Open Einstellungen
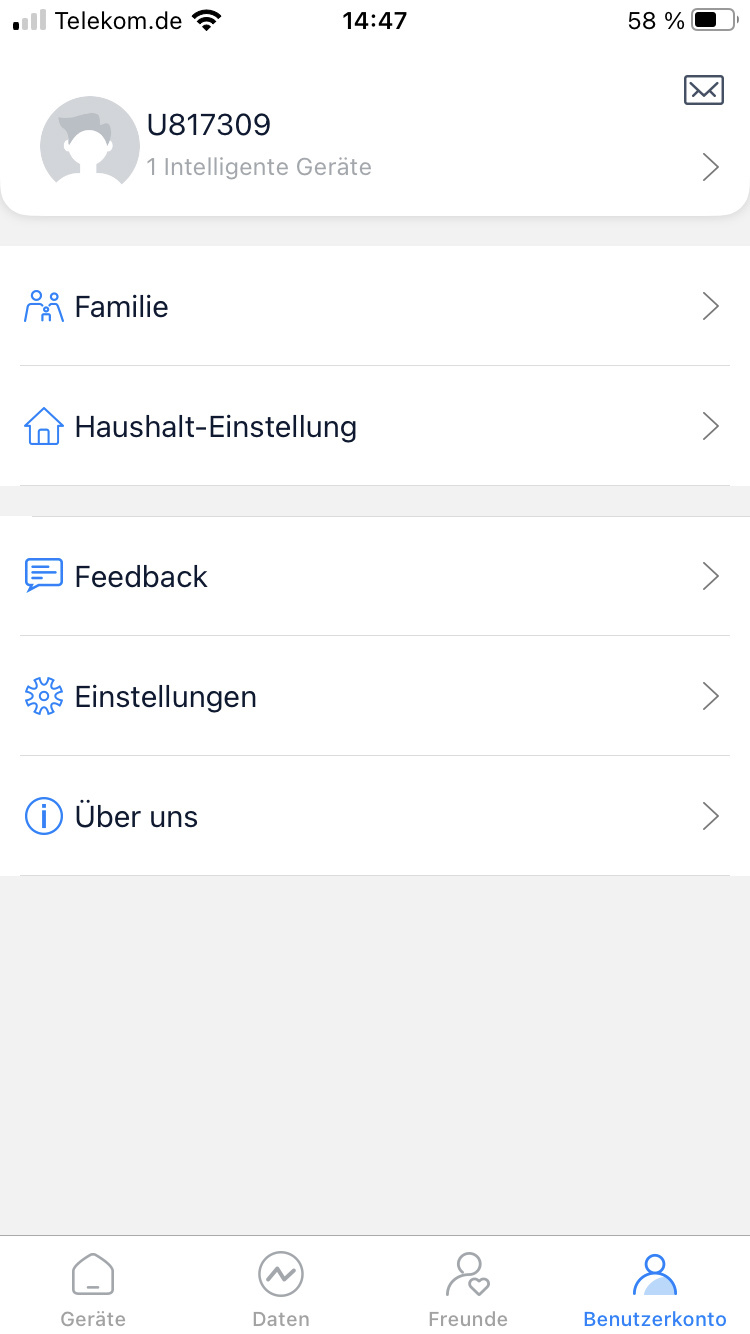 pos(375,696)
